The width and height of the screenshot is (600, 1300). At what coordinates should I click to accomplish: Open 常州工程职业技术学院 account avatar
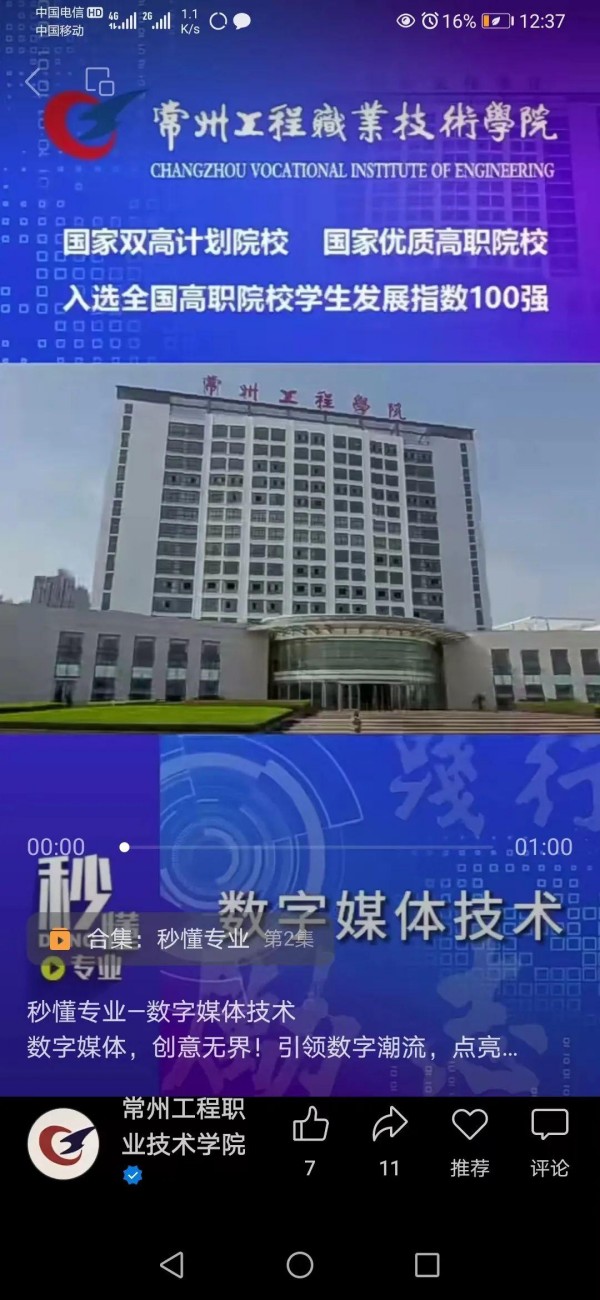[63, 1144]
